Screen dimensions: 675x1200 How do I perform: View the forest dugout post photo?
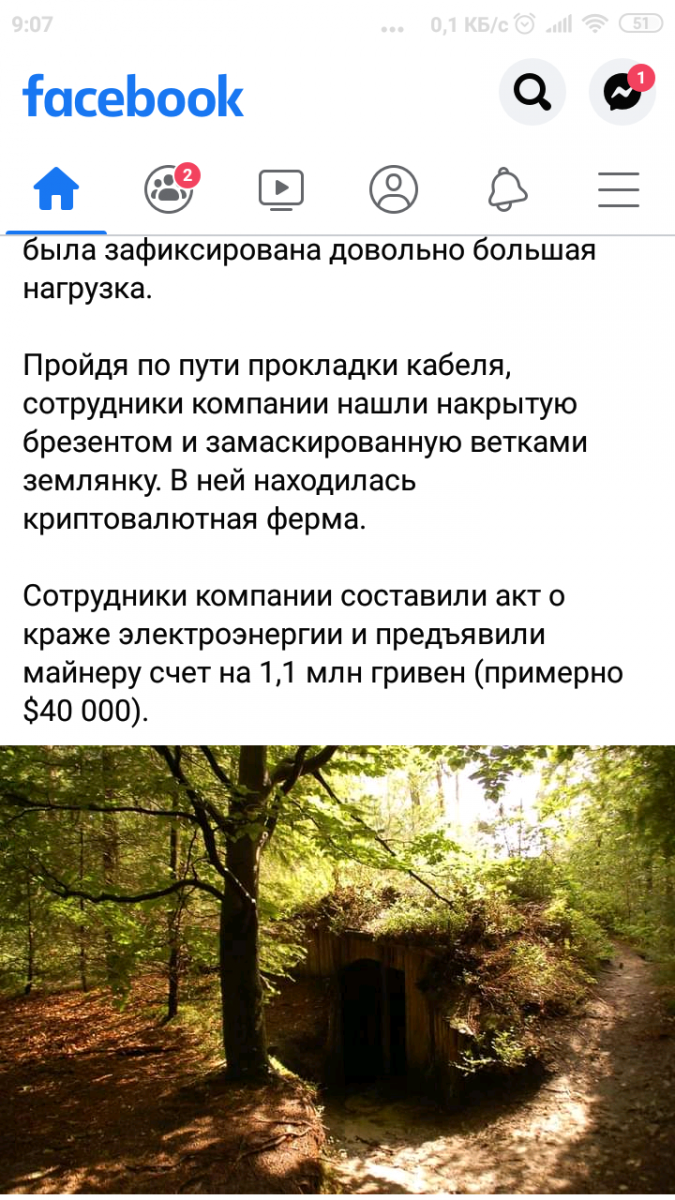coord(337,970)
